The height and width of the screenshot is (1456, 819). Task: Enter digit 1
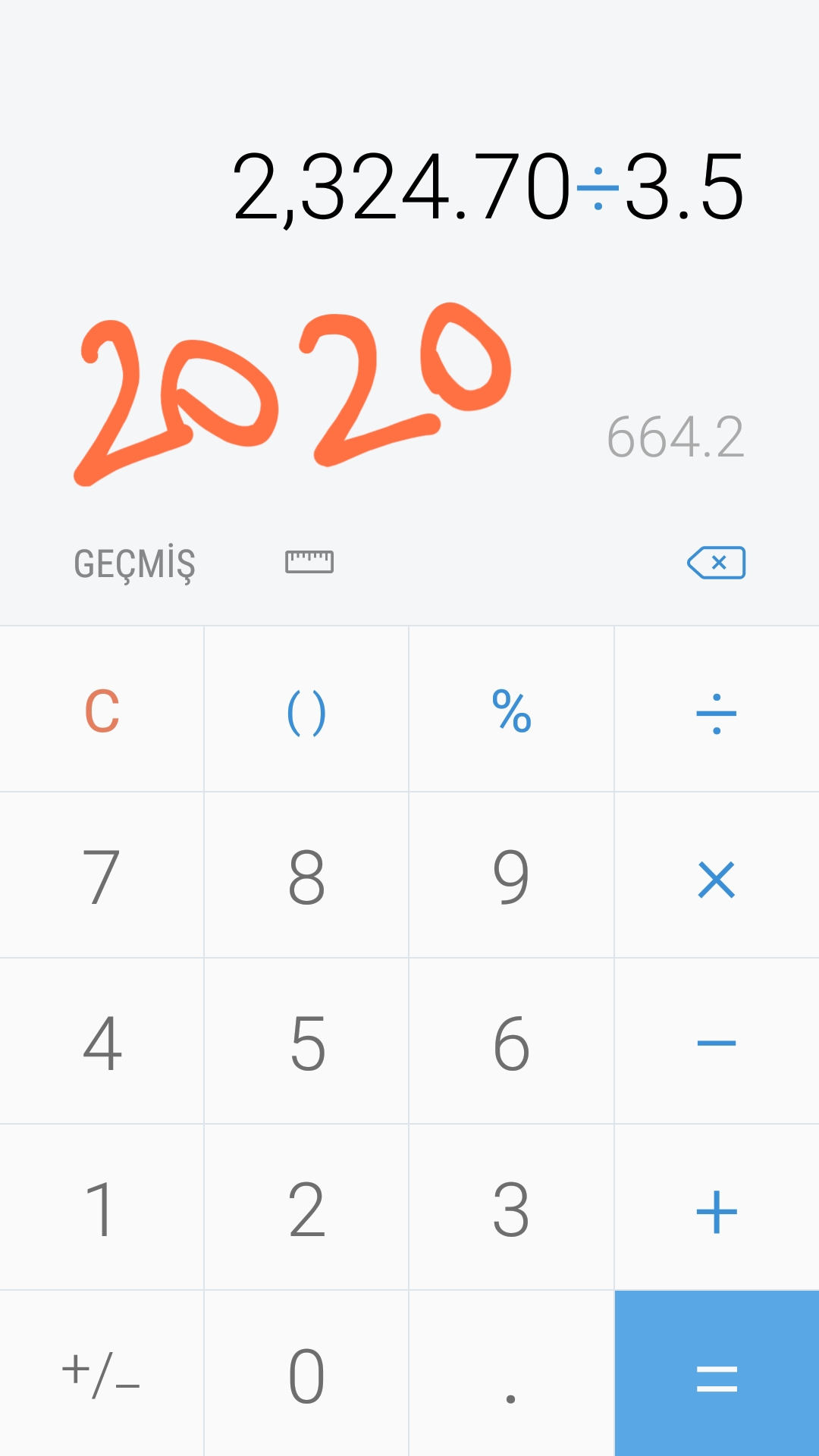[x=102, y=1208]
